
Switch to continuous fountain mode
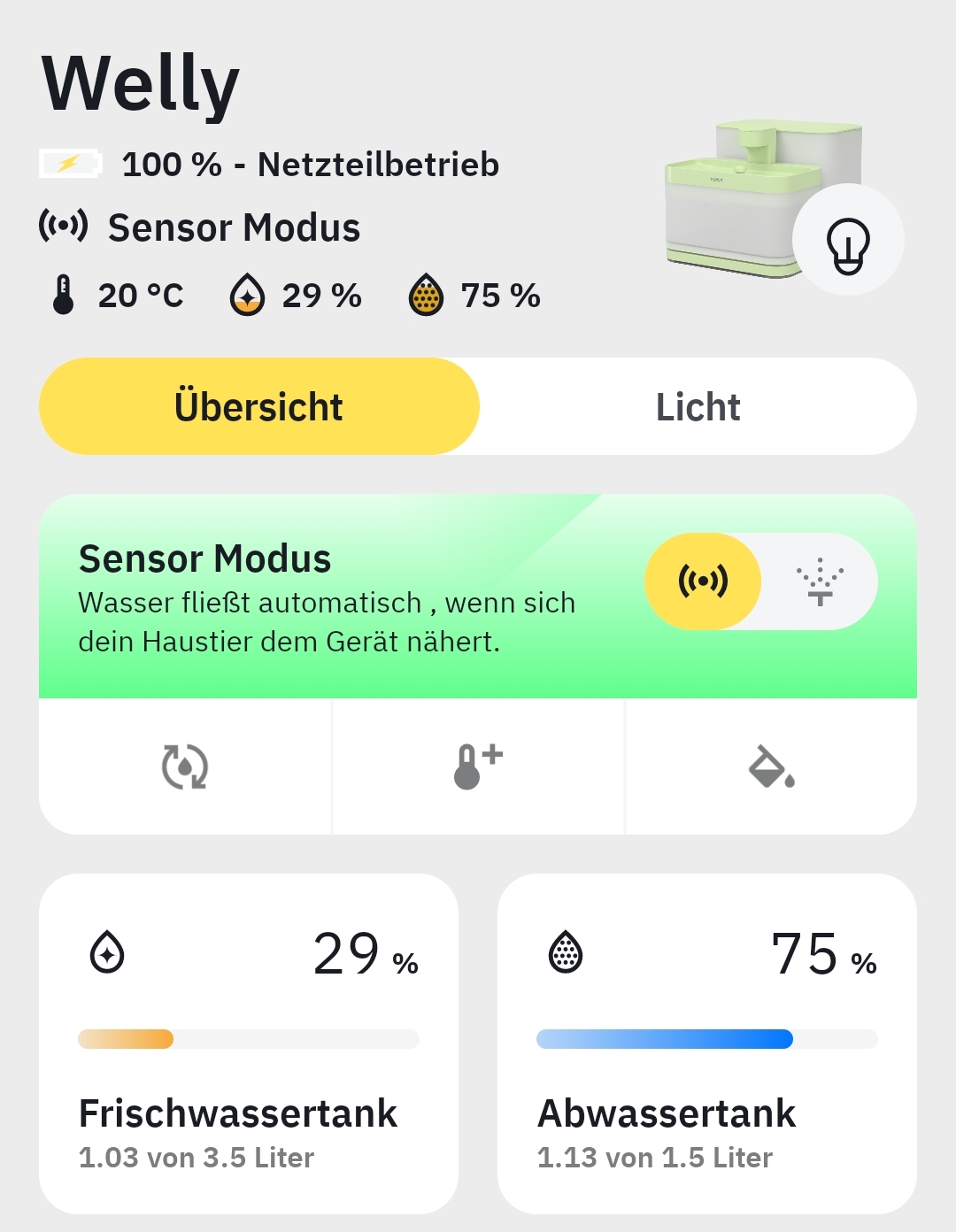click(x=820, y=581)
